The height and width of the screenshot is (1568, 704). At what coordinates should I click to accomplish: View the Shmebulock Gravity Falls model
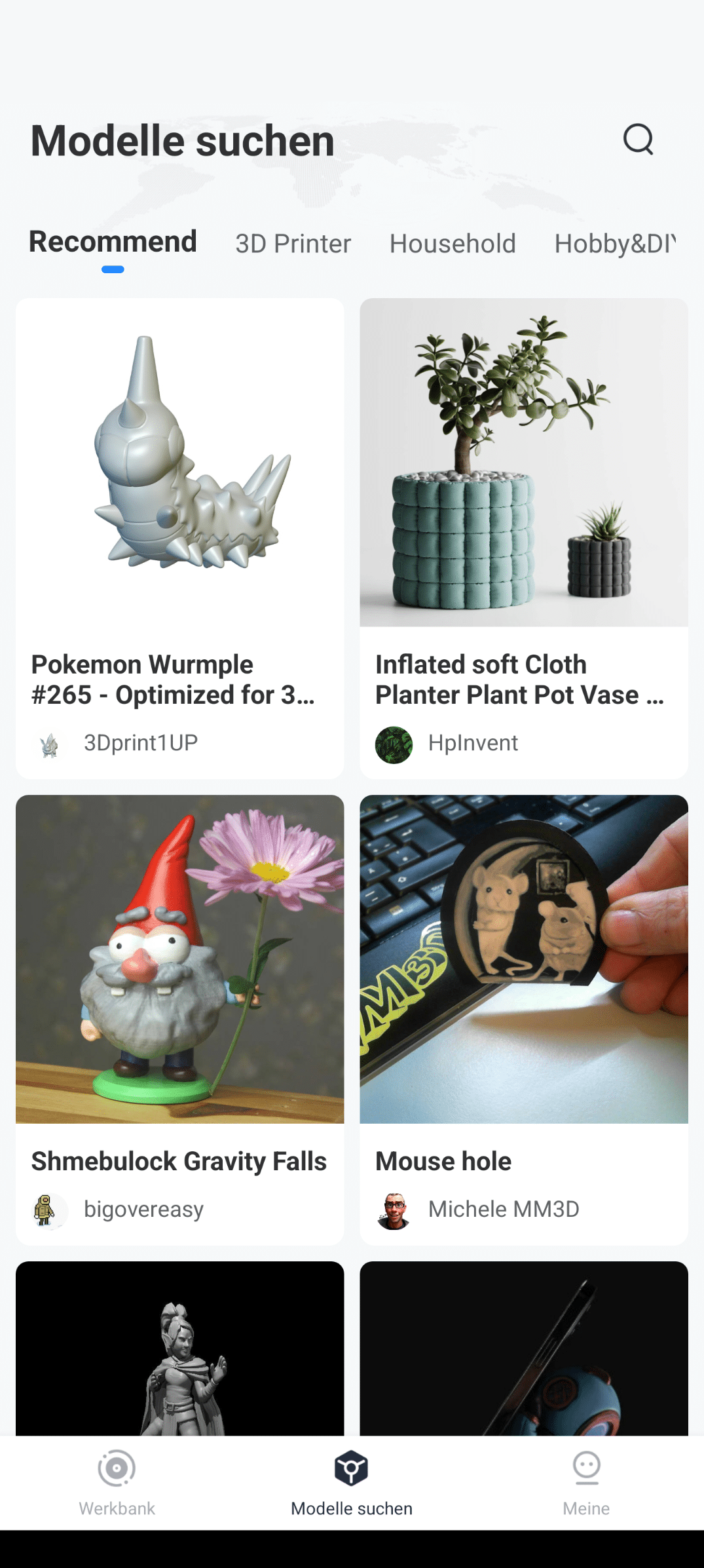(x=179, y=1019)
